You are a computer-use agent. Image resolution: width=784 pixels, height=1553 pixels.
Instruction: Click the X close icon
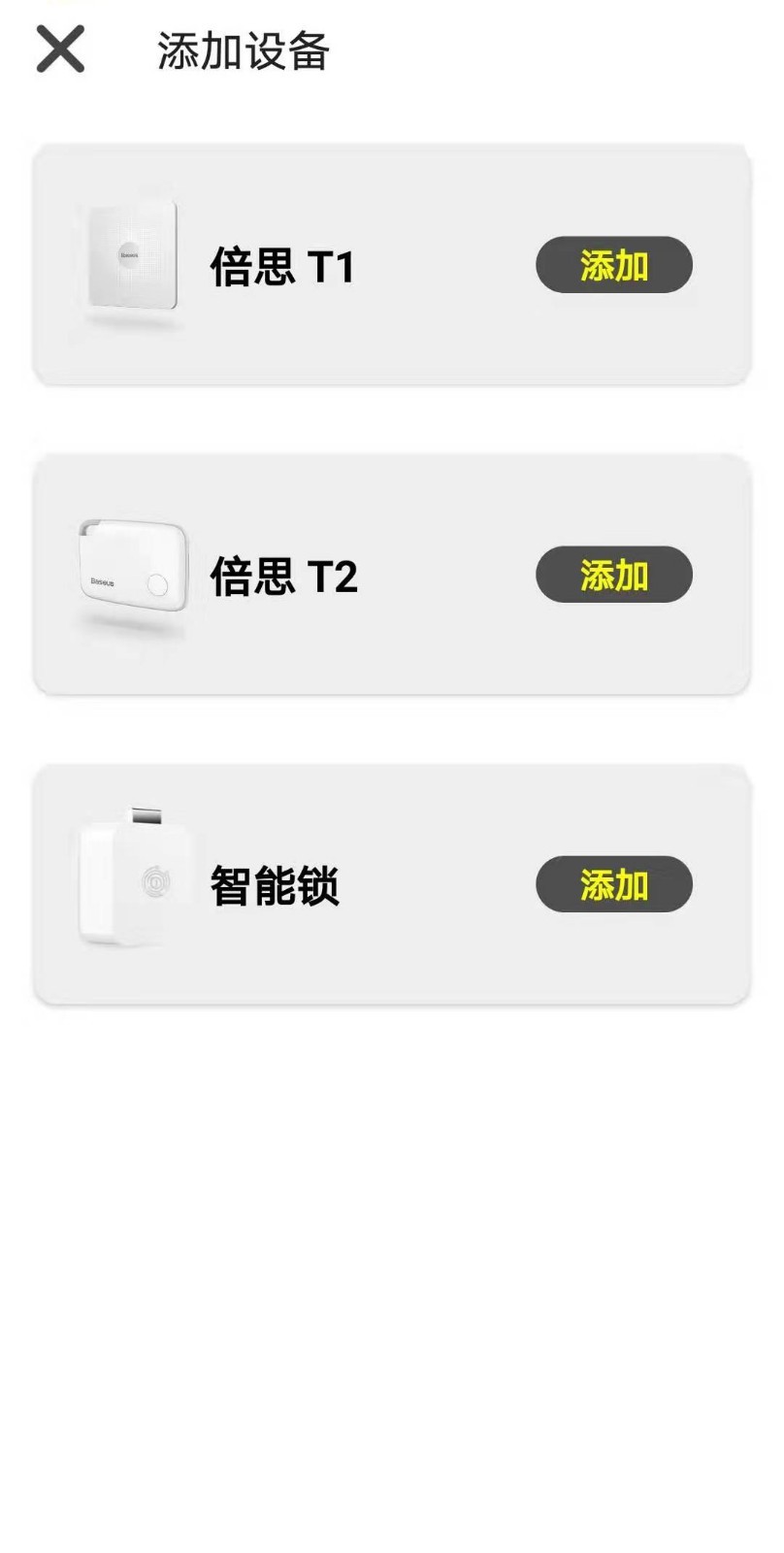[x=60, y=48]
